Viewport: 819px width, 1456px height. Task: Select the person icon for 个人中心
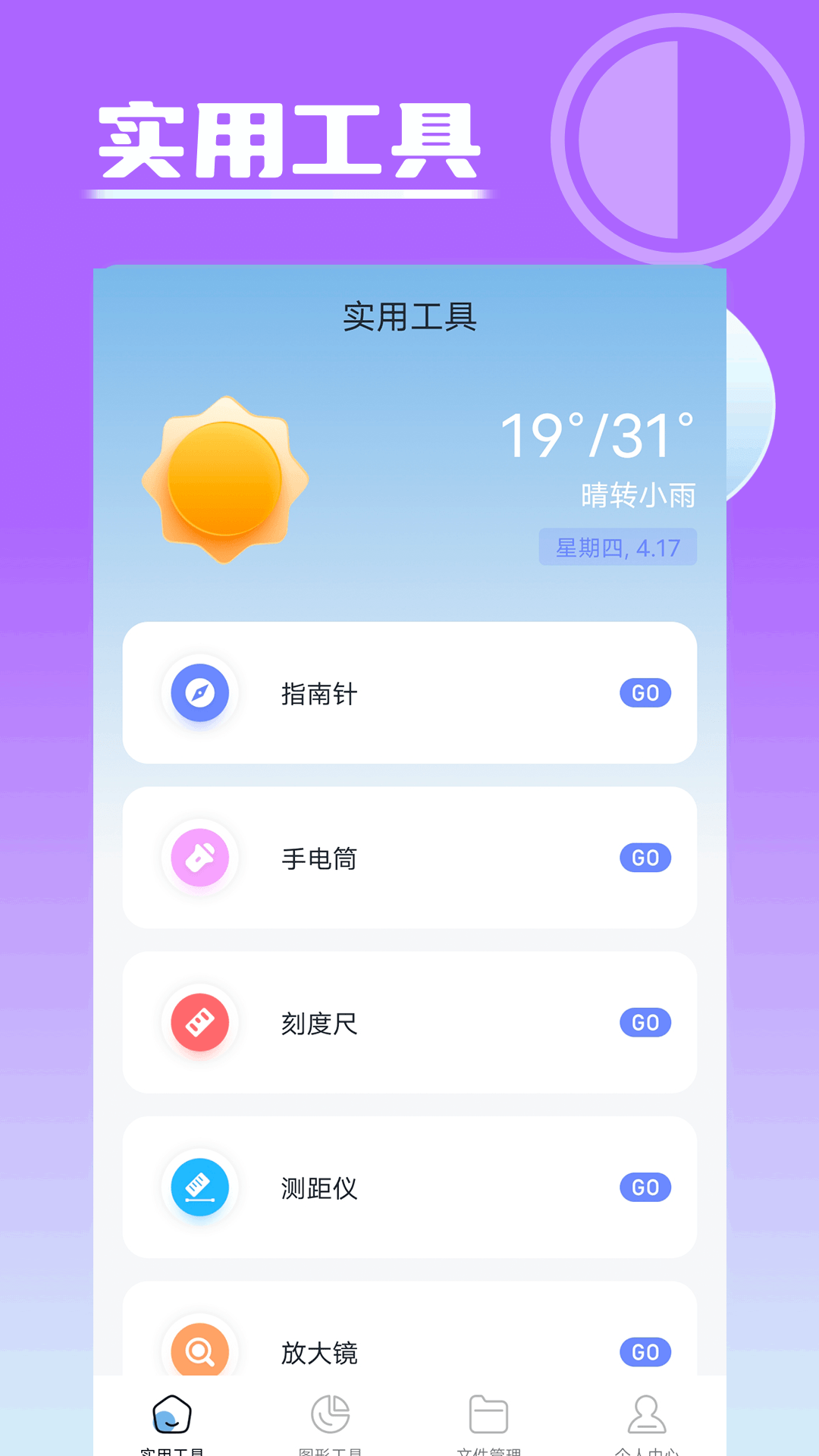click(646, 1412)
